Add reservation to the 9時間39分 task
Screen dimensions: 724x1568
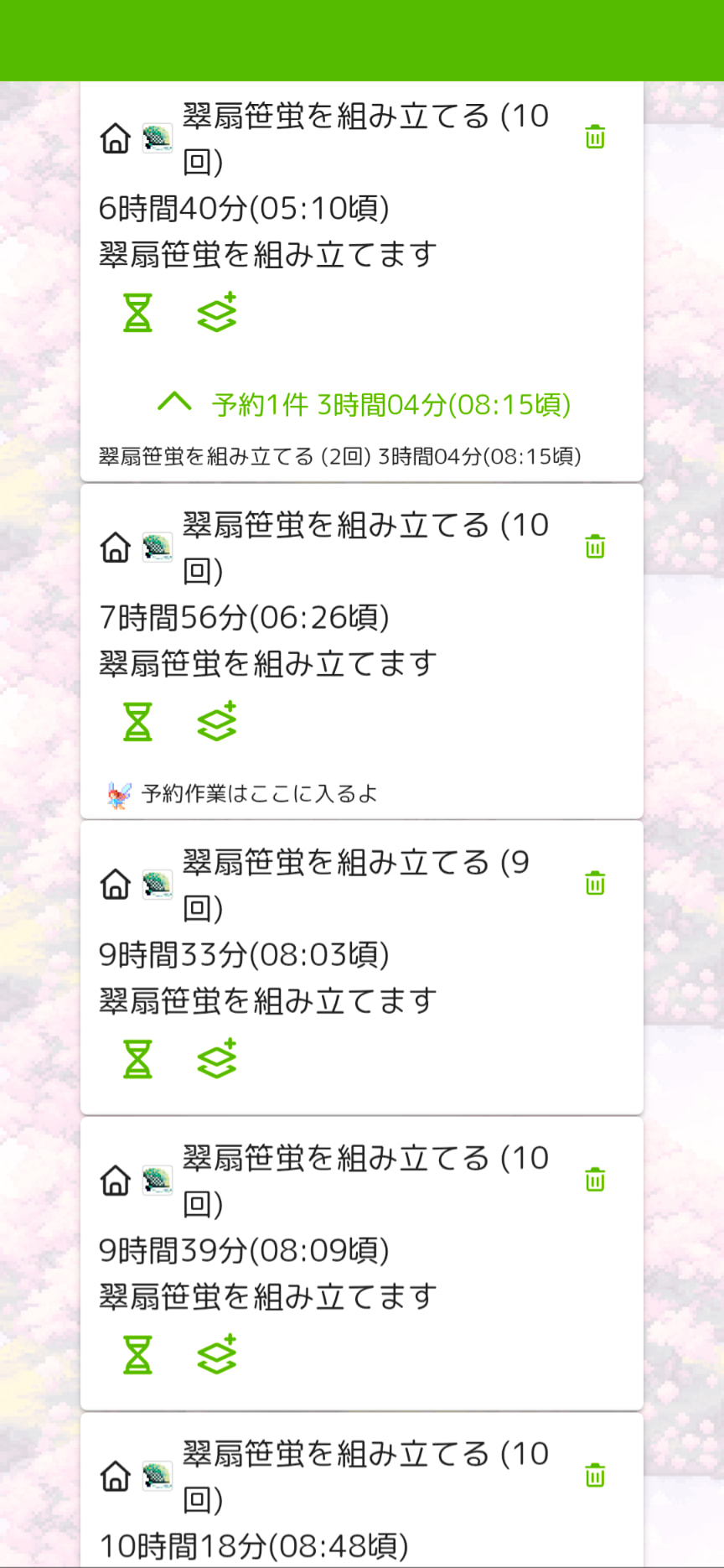click(217, 1355)
